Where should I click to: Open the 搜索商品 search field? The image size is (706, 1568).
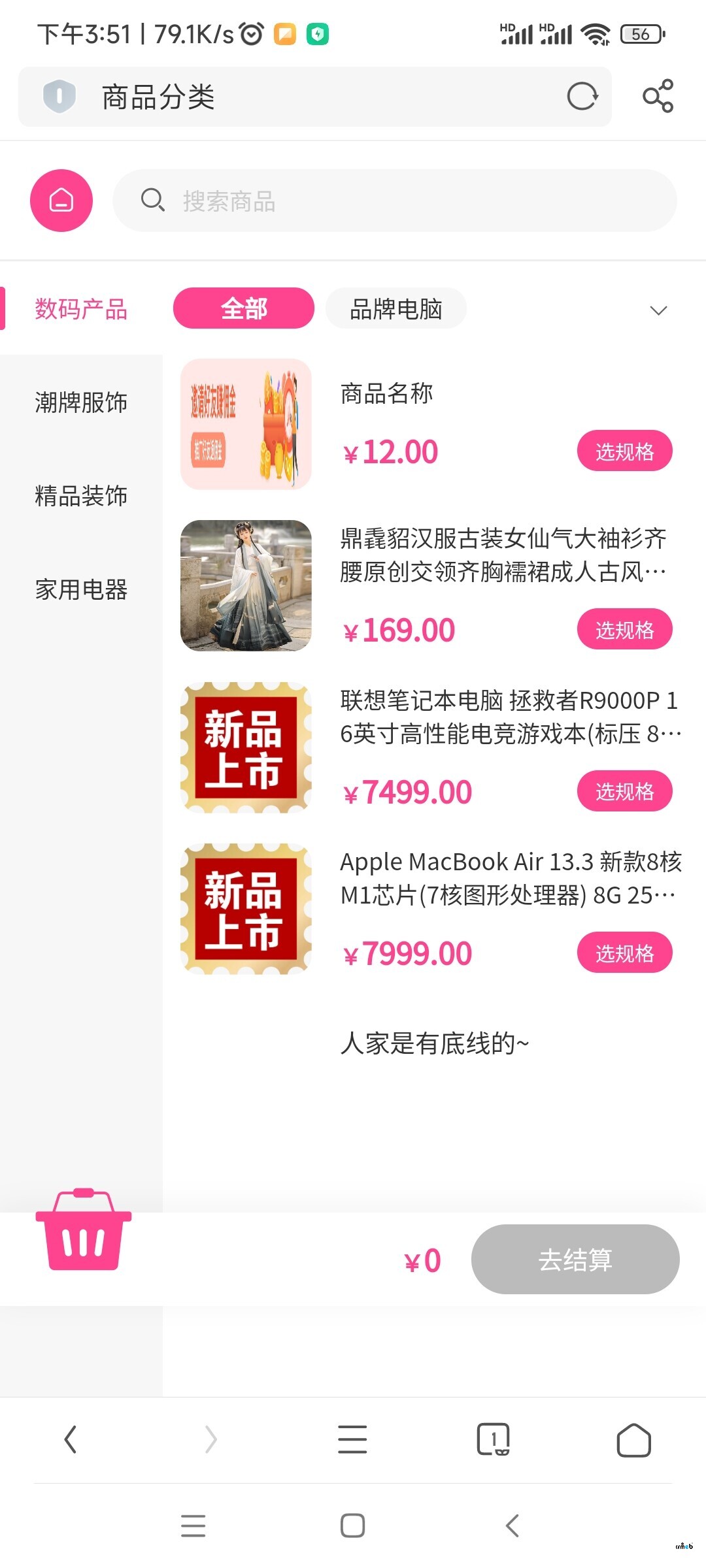395,201
